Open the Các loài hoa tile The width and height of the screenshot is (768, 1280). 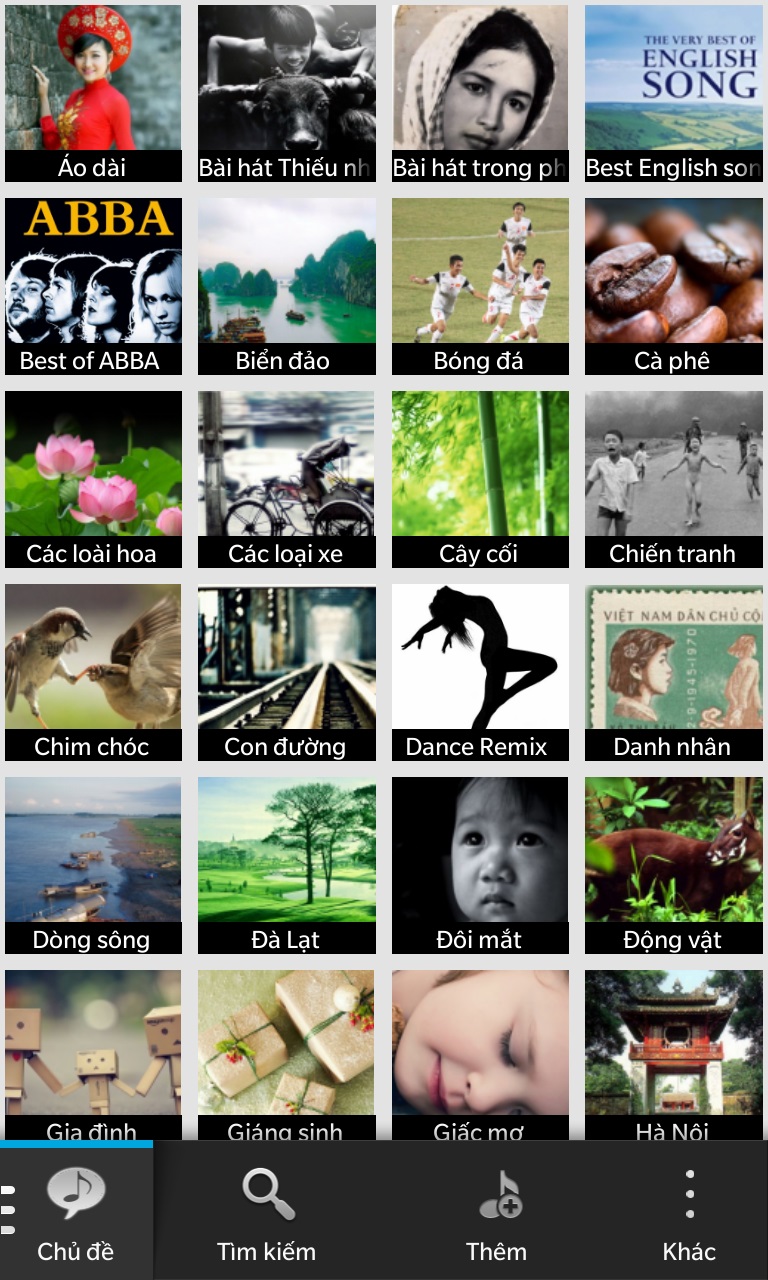click(93, 479)
